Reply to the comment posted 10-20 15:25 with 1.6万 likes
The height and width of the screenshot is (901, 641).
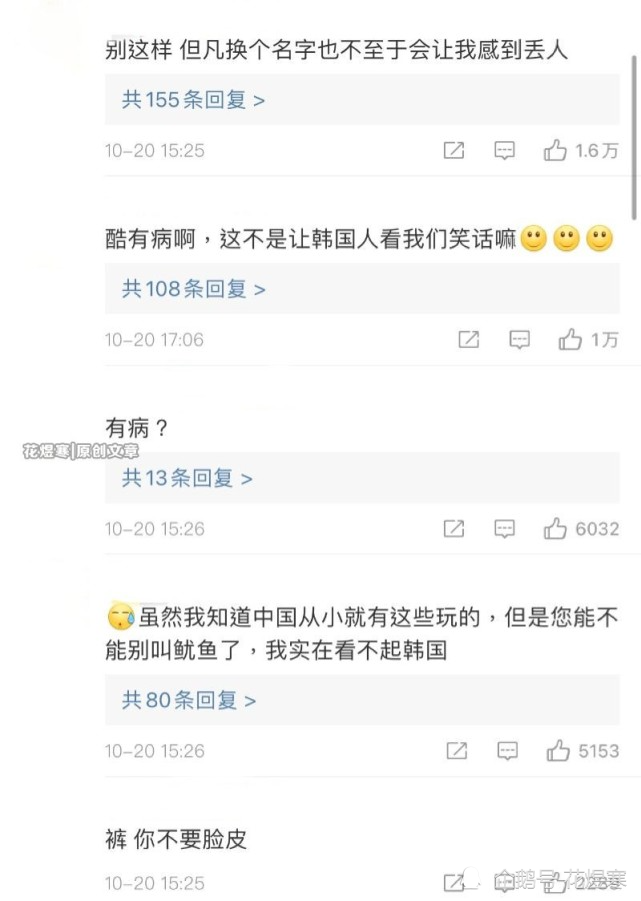pyautogui.click(x=505, y=151)
